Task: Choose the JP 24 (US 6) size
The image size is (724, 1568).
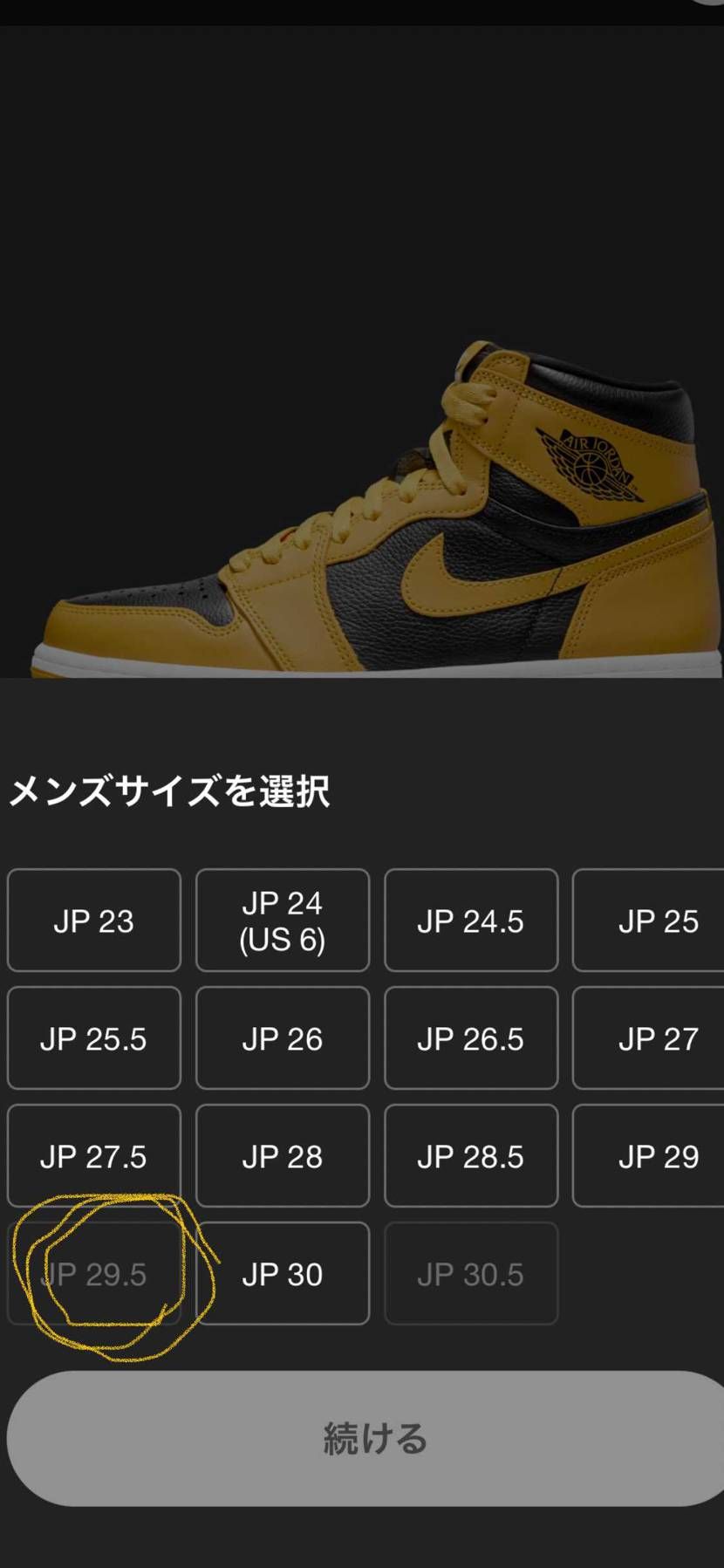Action: click(283, 921)
